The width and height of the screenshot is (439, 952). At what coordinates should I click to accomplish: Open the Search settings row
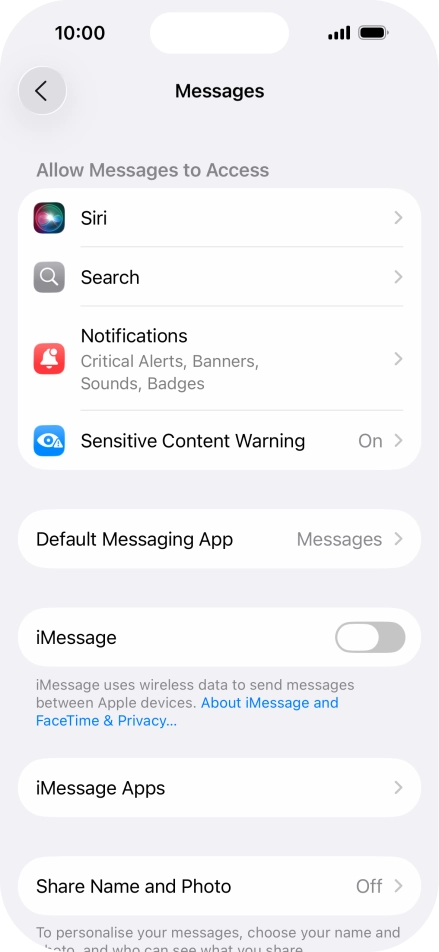pyautogui.click(x=219, y=277)
